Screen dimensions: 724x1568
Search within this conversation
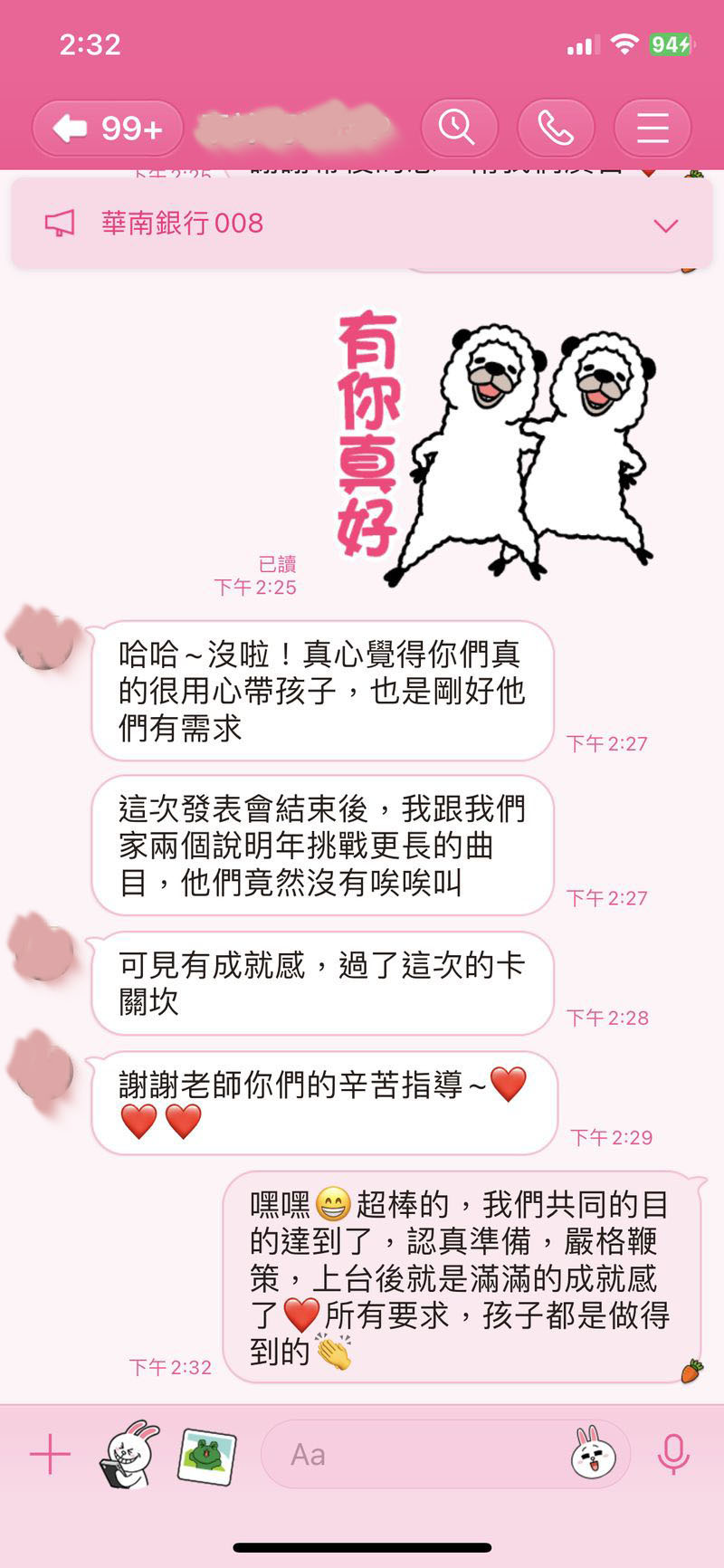coord(459,129)
